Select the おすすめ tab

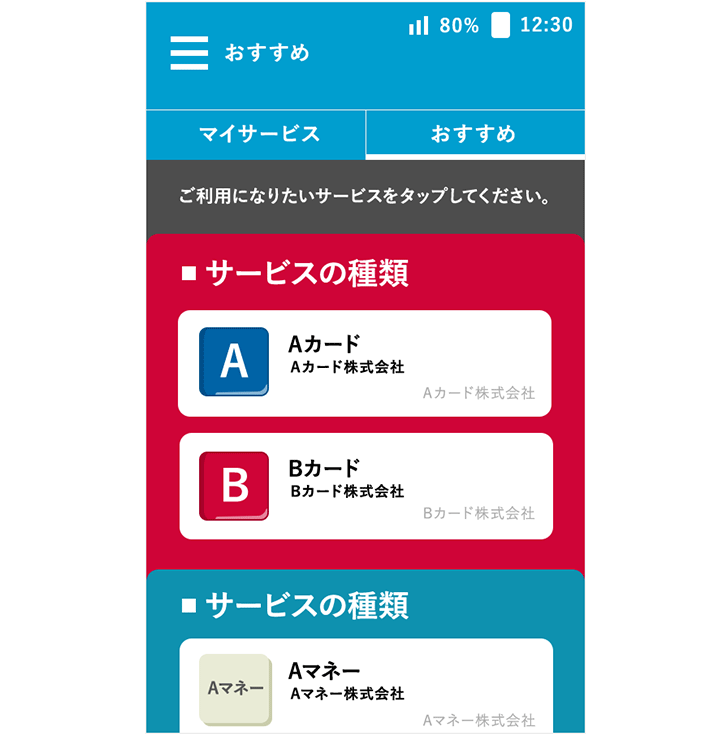pyautogui.click(x=474, y=134)
